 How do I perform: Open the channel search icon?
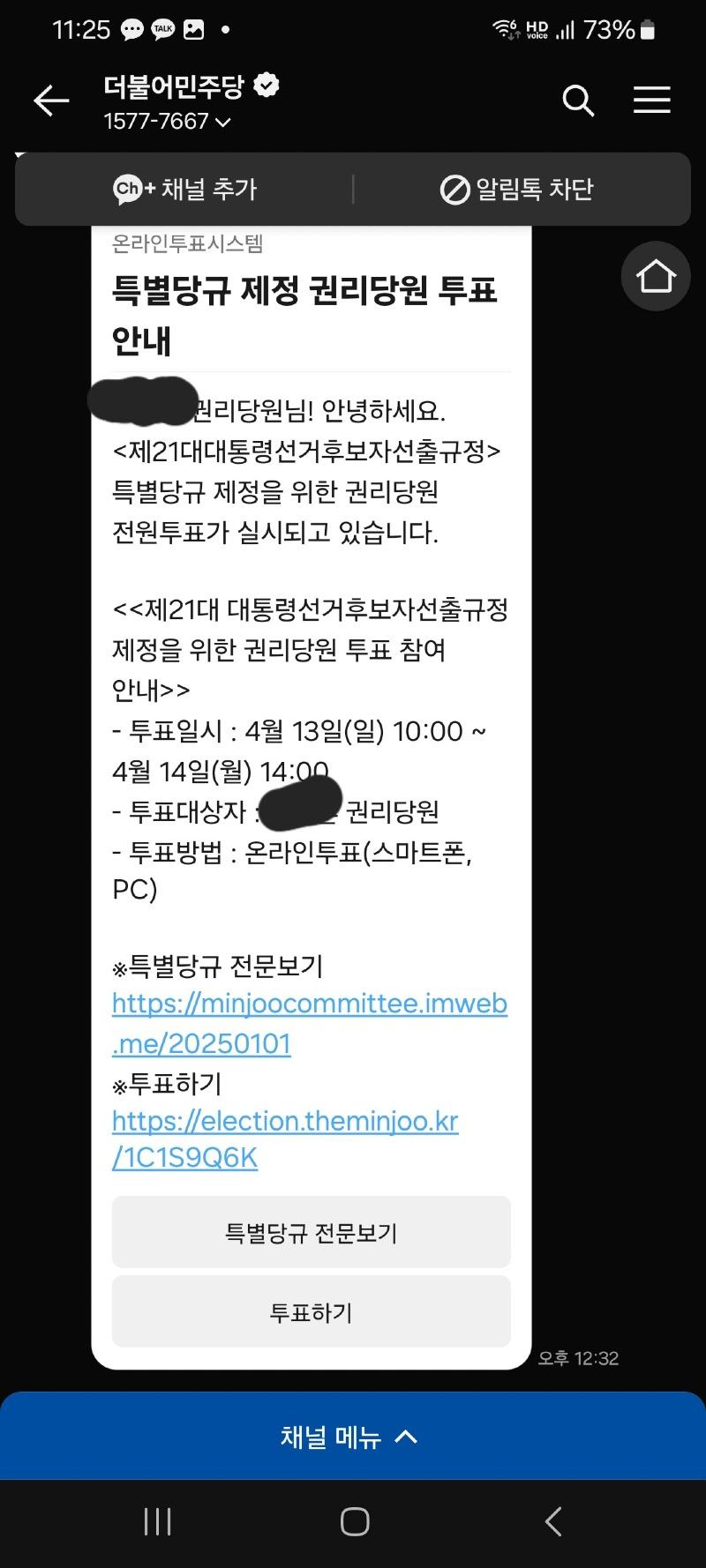(x=578, y=101)
